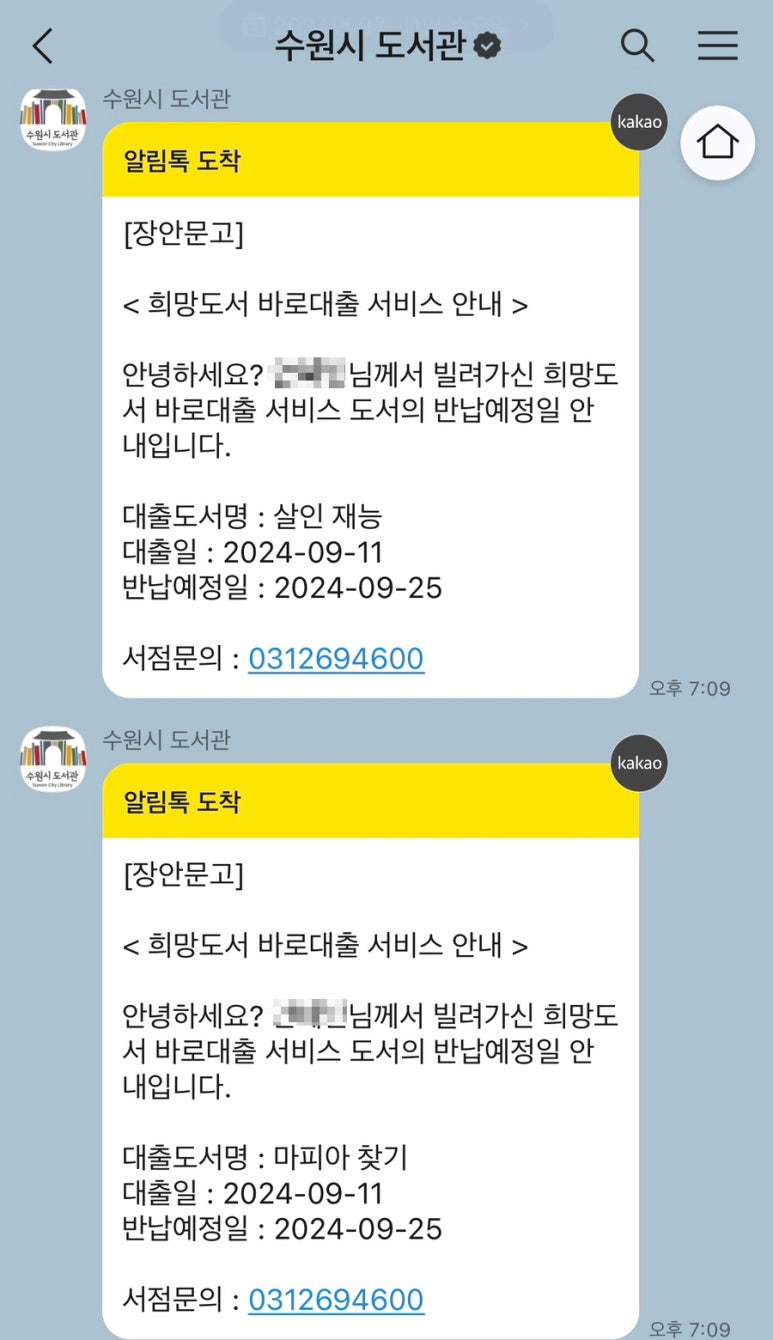Open the channel home button

pyautogui.click(x=717, y=143)
